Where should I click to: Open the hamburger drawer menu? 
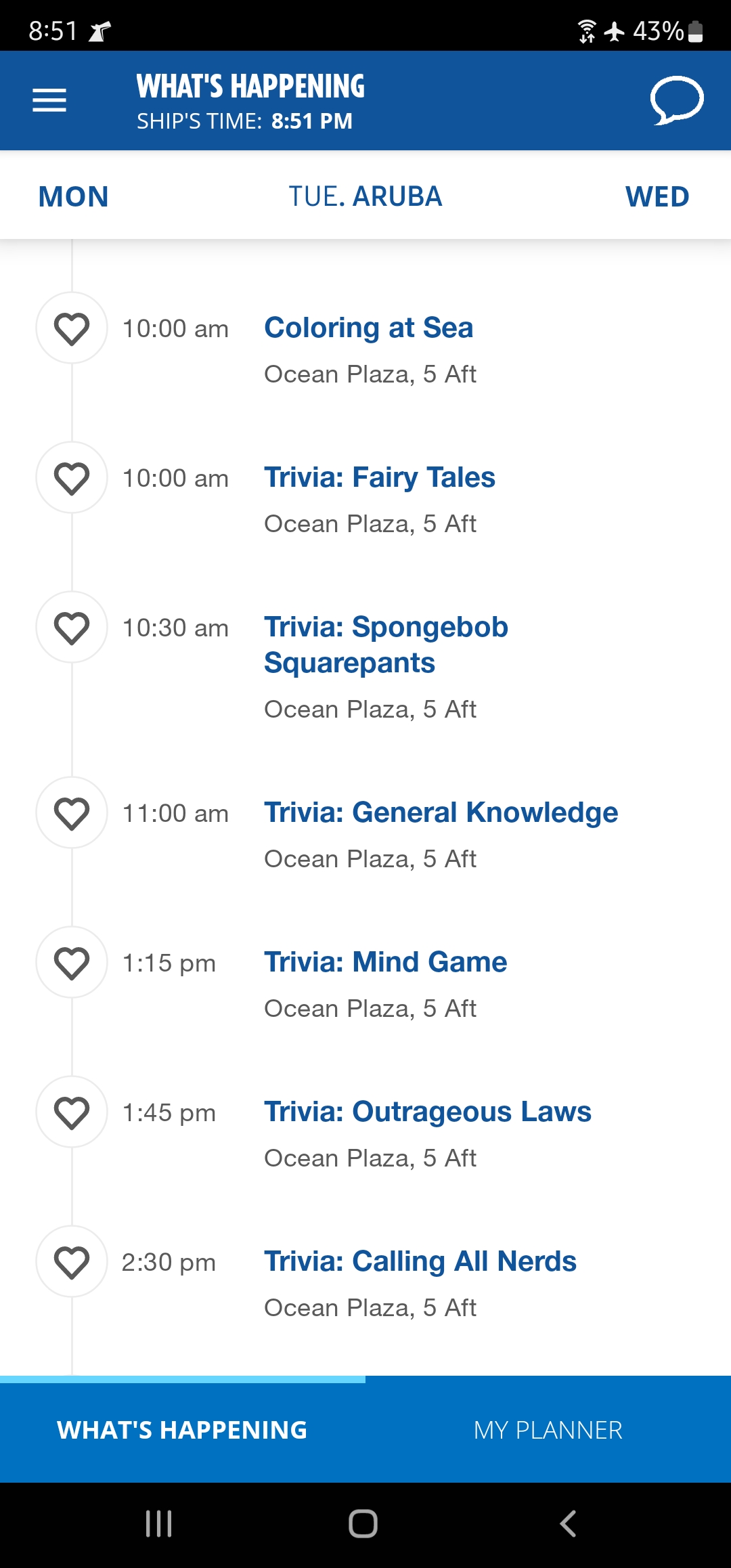click(49, 100)
